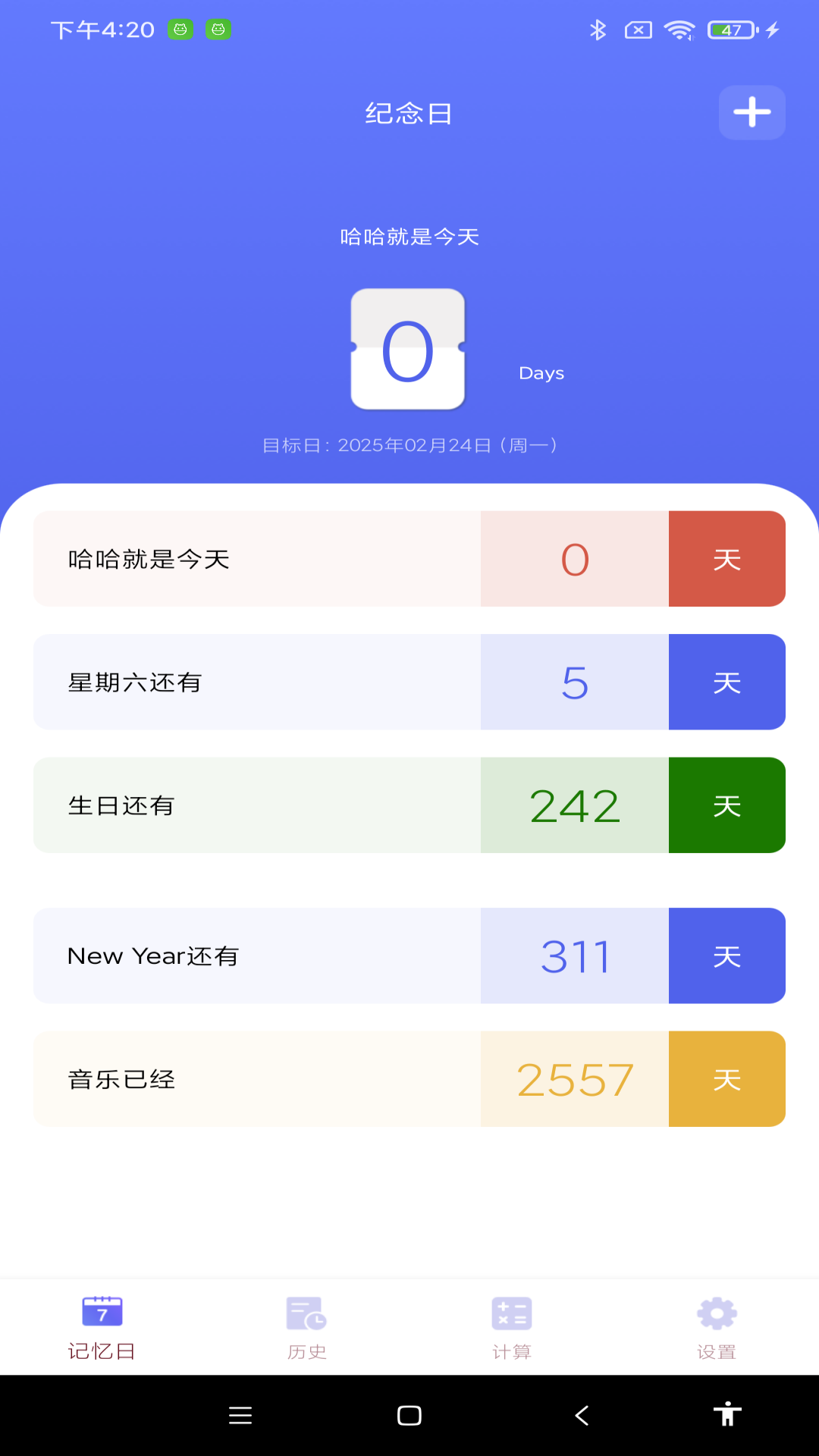Screen dimensions: 819x1456
Task: Tap the Wi-Fi icon in status bar
Action: (680, 30)
